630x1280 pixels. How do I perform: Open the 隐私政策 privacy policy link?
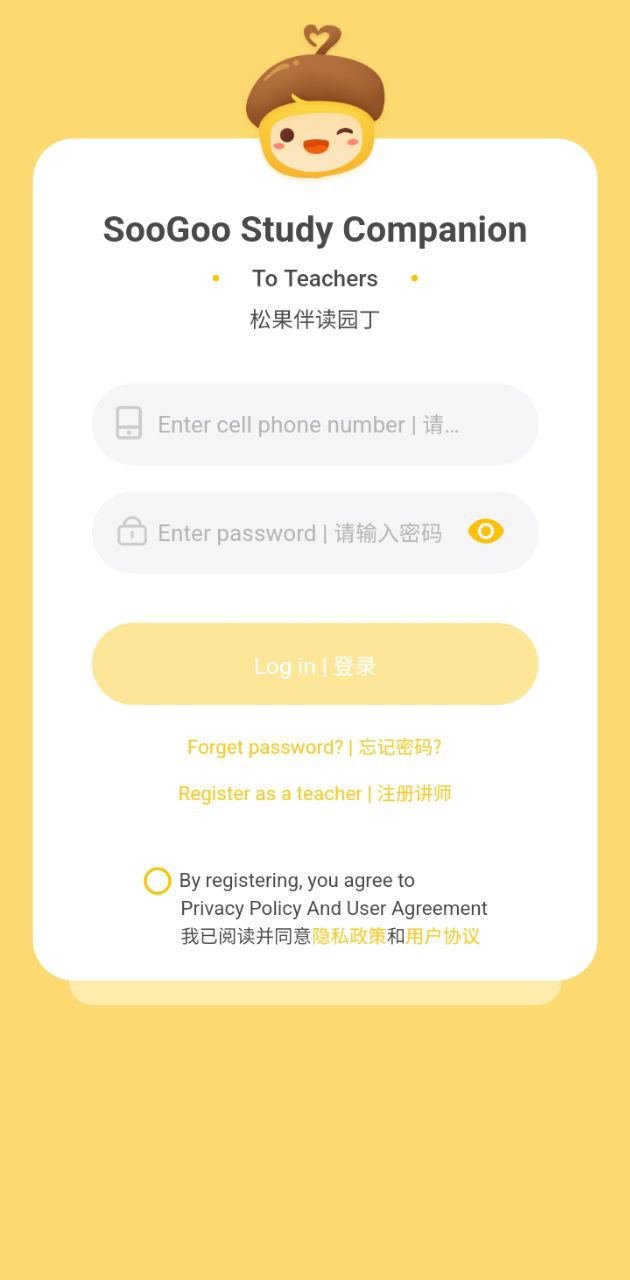click(349, 937)
